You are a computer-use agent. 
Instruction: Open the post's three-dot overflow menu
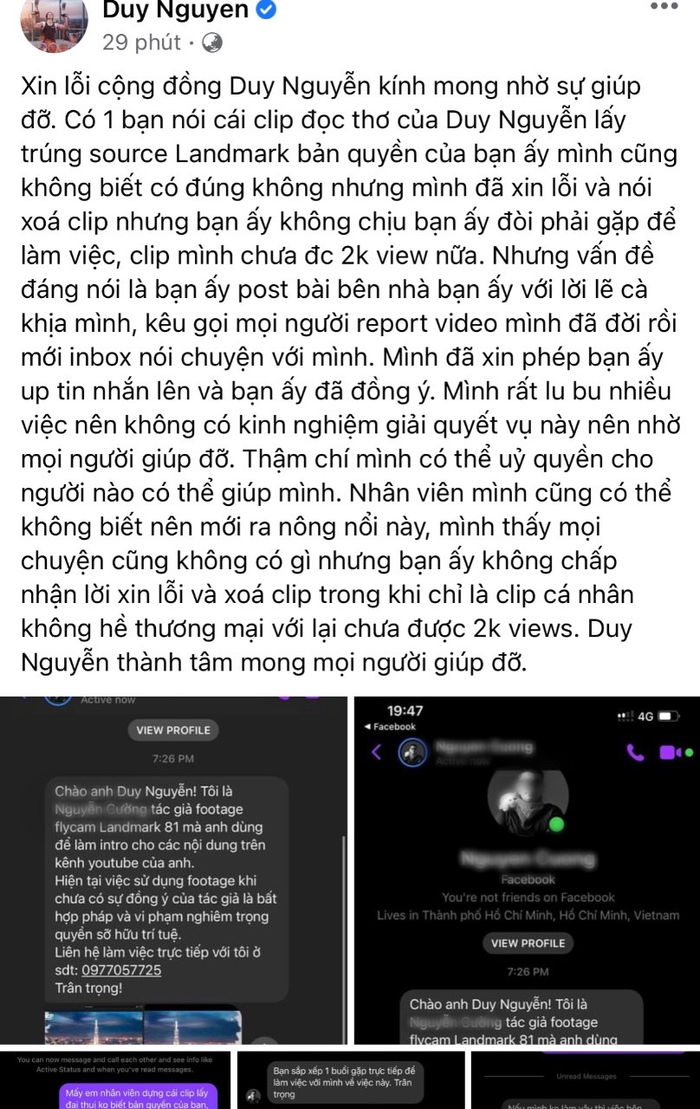click(x=663, y=8)
